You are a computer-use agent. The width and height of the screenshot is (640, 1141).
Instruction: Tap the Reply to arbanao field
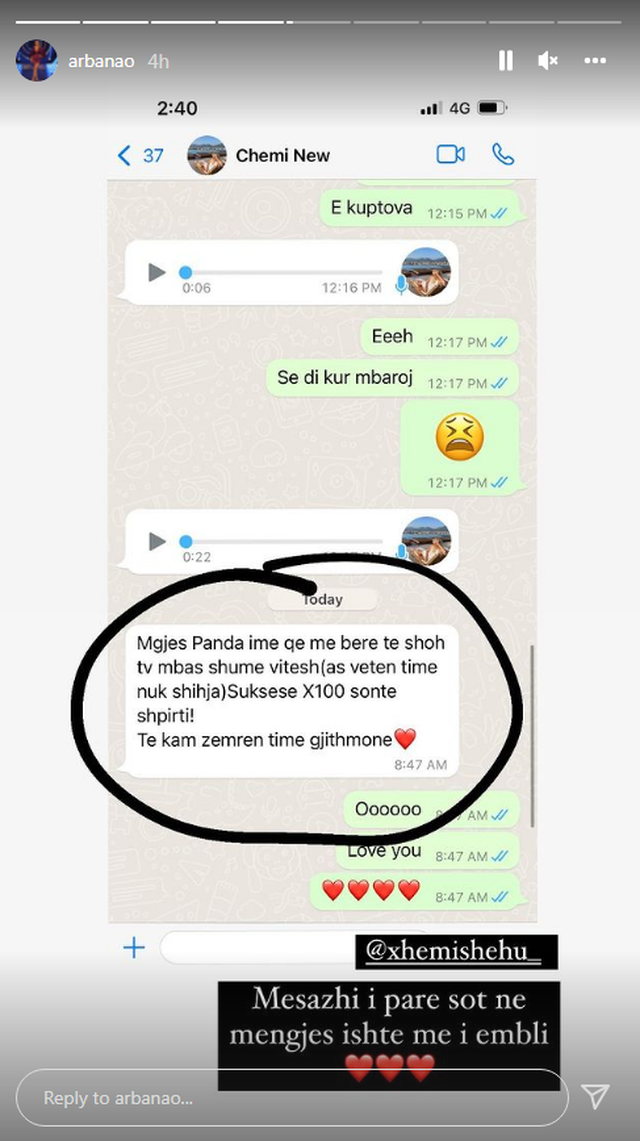click(290, 1097)
